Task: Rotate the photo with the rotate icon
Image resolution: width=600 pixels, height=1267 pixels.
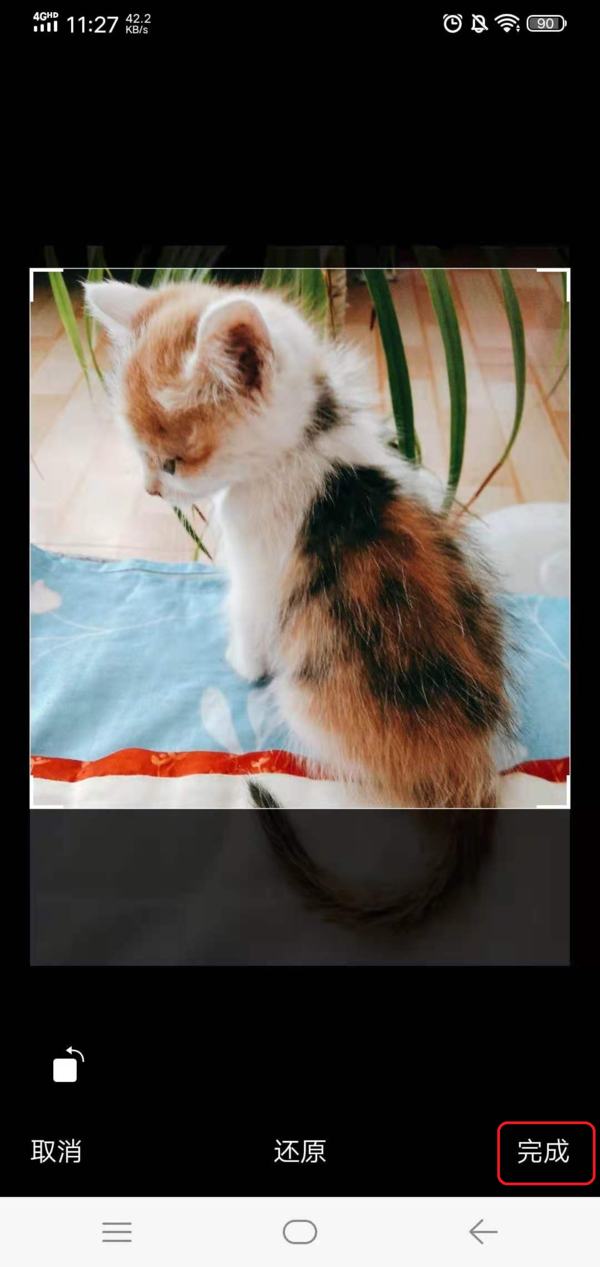Action: 68,1066
